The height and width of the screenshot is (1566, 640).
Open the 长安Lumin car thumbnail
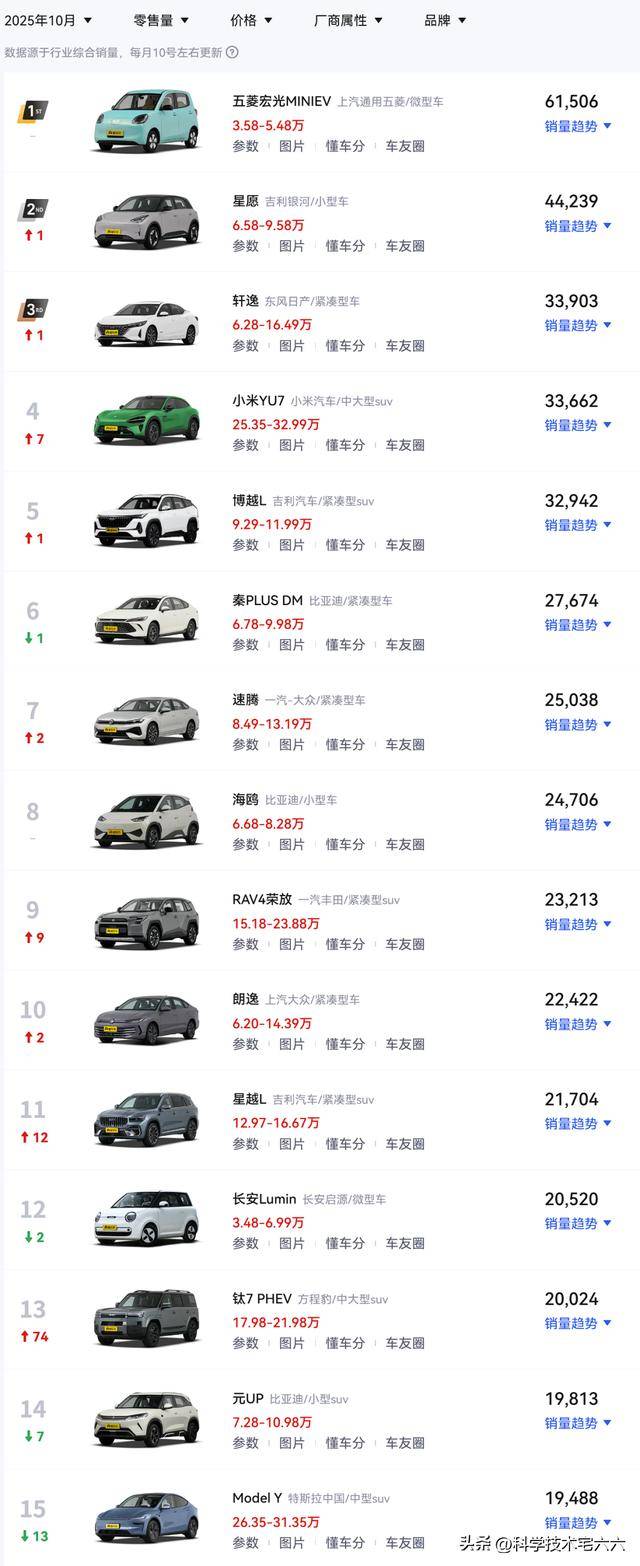tap(146, 1219)
